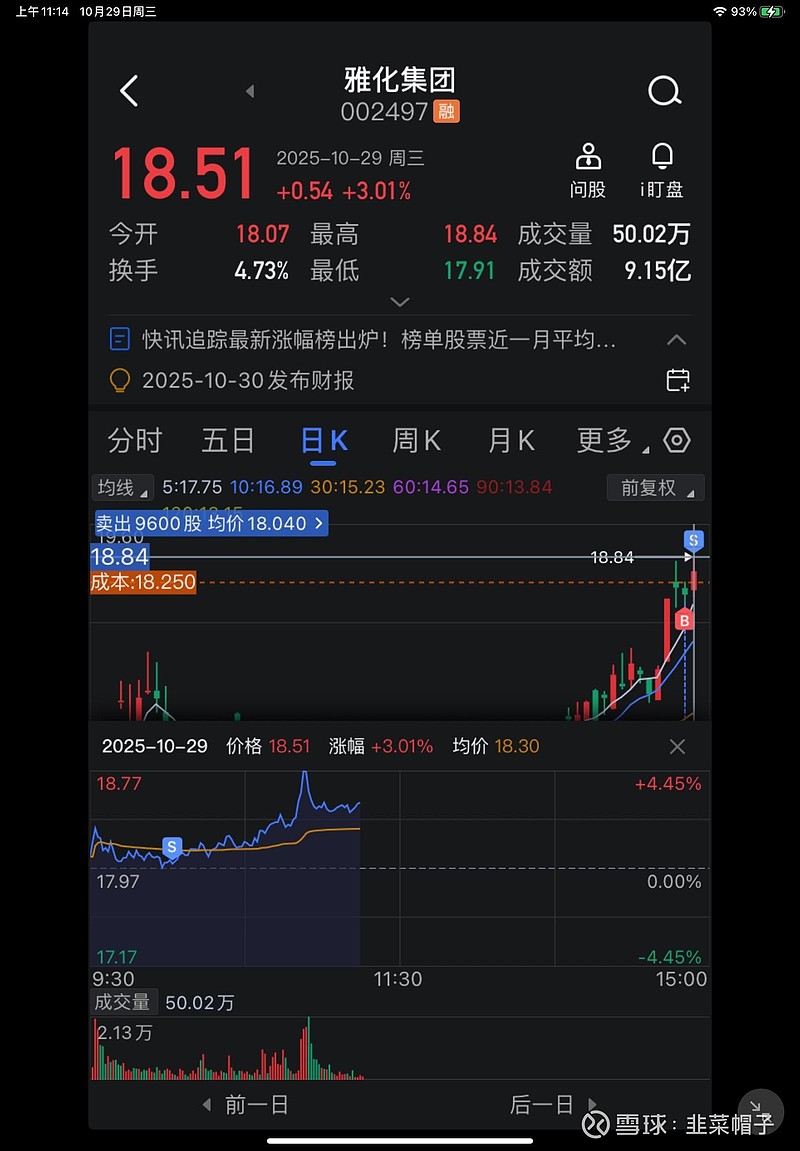Image resolution: width=800 pixels, height=1151 pixels.
Task: Open the 均线 moving average dropdown
Action: [x=121, y=488]
